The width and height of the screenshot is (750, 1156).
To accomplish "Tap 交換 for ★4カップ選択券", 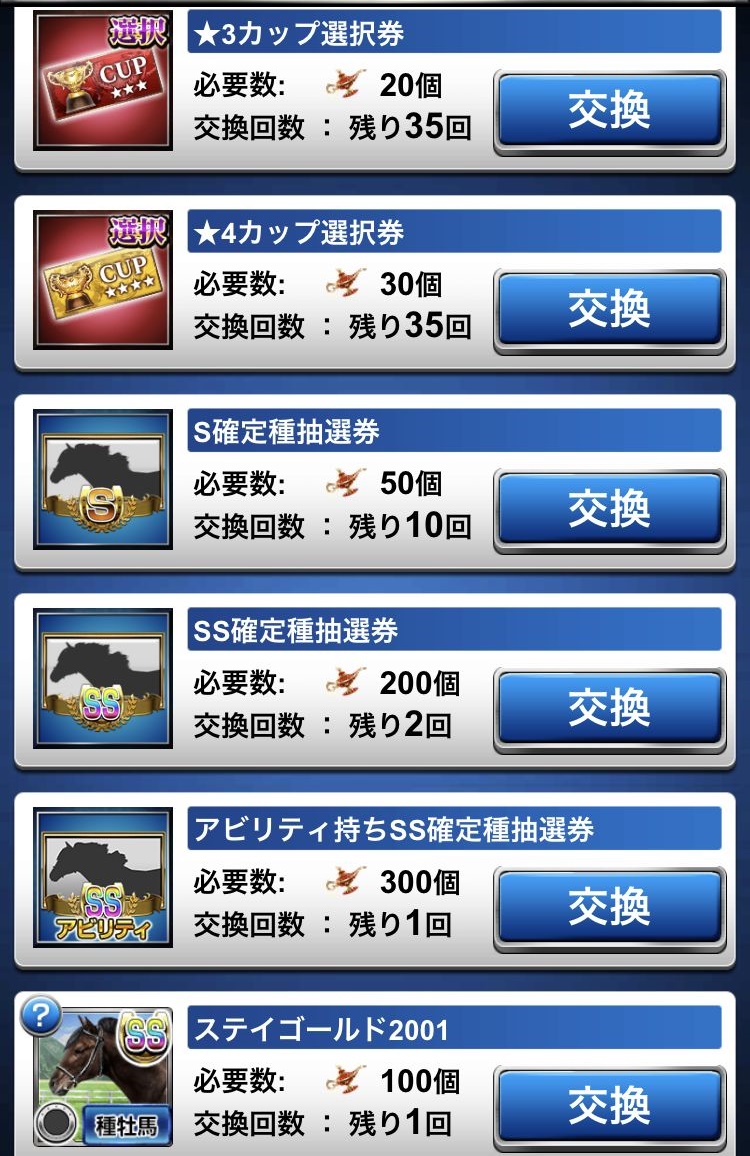I will (609, 311).
